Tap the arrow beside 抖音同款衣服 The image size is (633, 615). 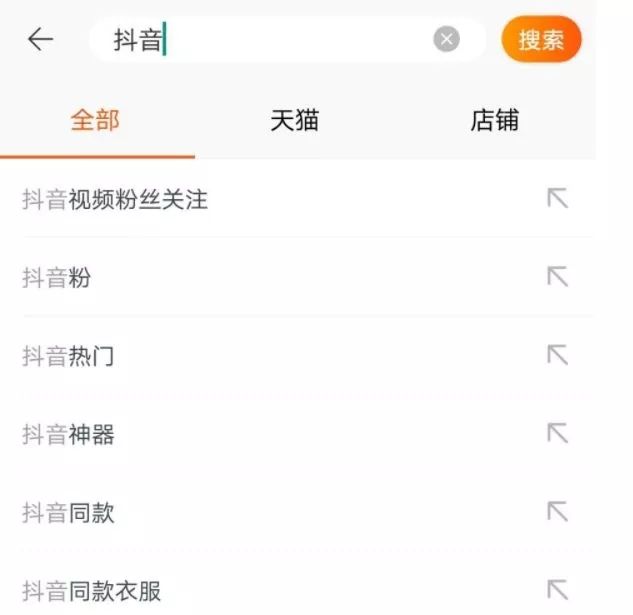pyautogui.click(x=557, y=590)
